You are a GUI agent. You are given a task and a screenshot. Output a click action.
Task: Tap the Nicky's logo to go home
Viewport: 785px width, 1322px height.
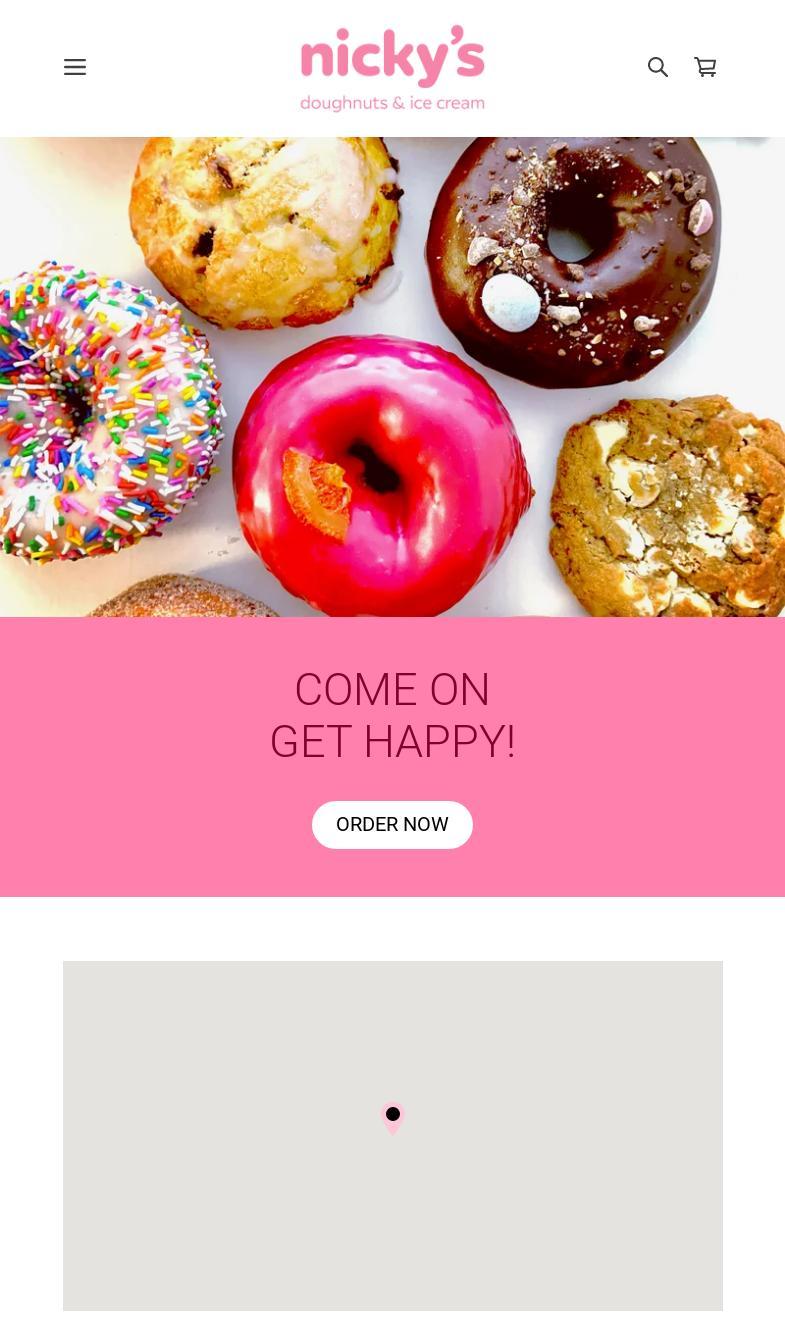(392, 68)
